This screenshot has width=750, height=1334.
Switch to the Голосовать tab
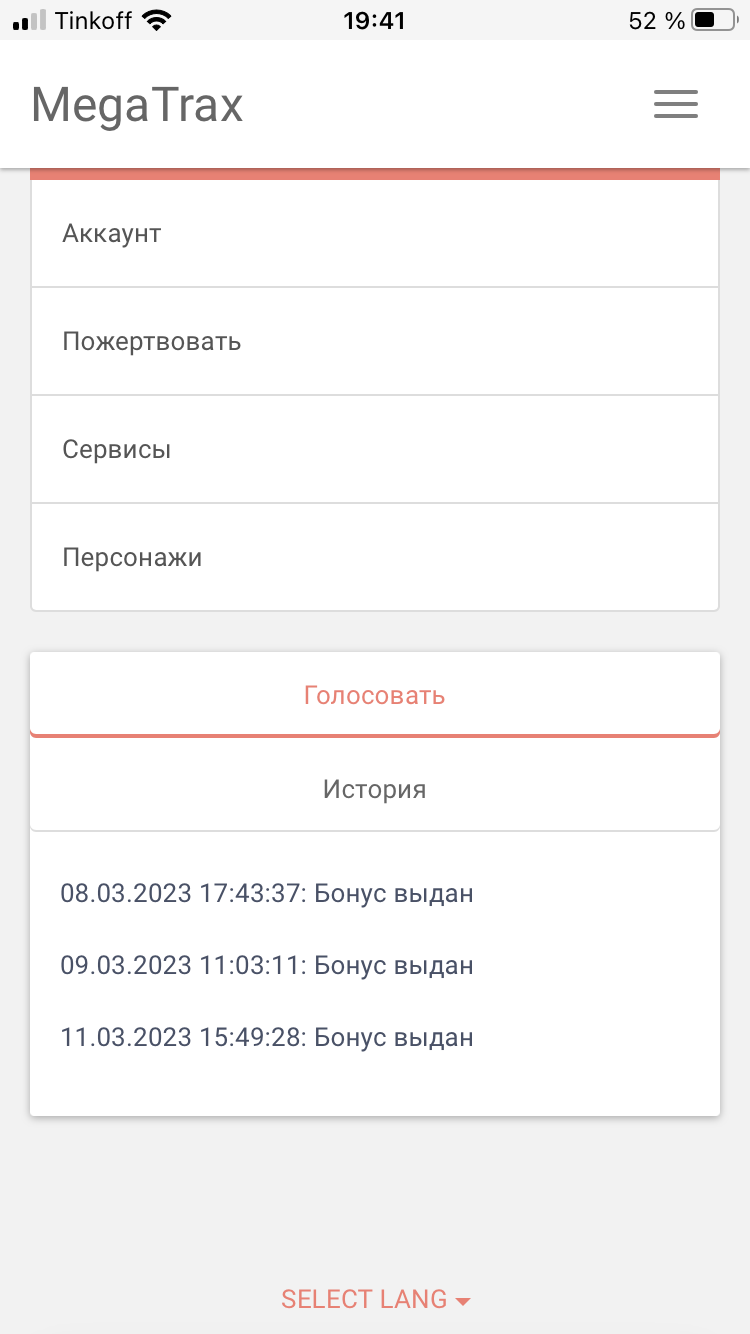point(375,695)
